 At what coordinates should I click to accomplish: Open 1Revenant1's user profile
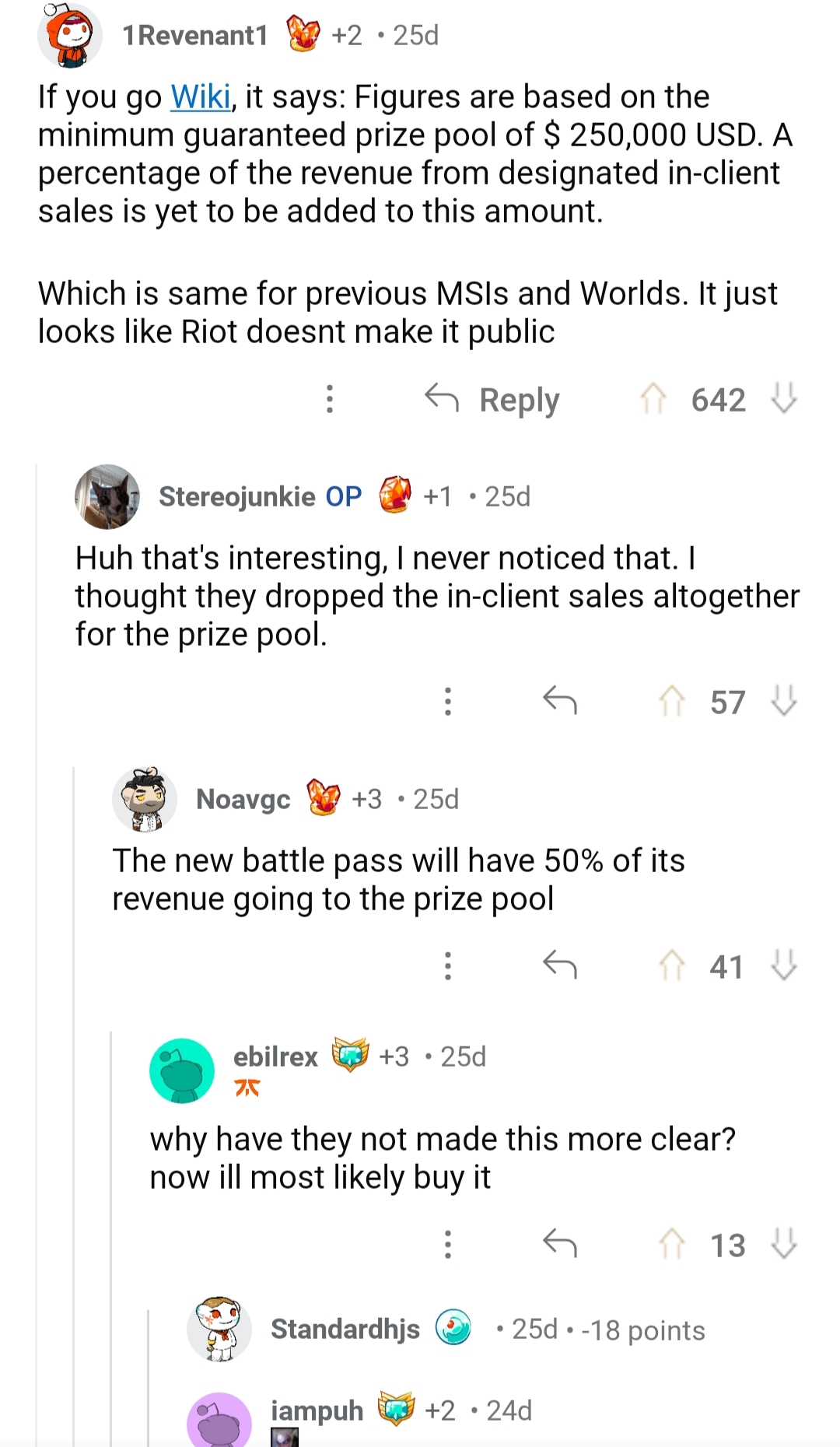[194, 35]
